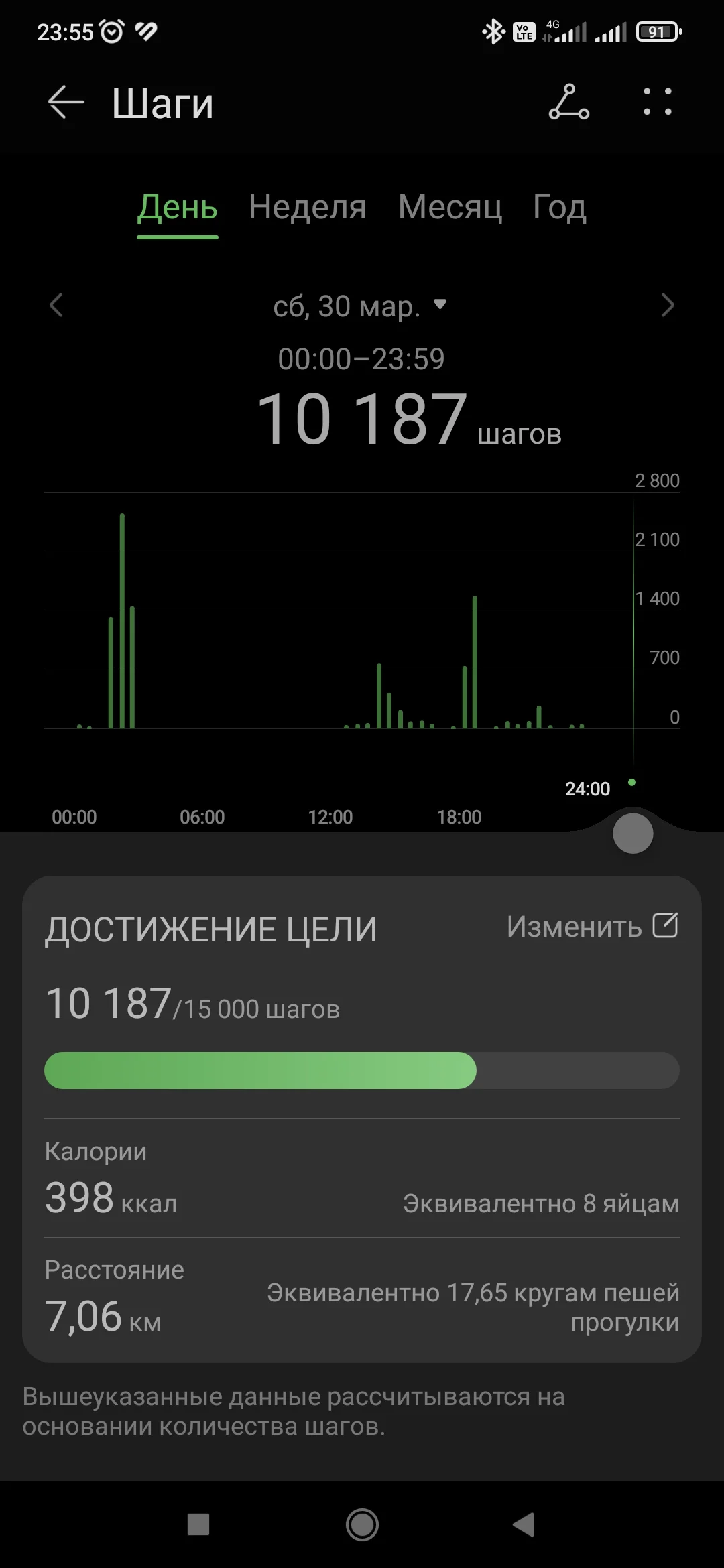Tap the system back button
Image resolution: width=724 pixels, height=1568 pixels.
[524, 1524]
